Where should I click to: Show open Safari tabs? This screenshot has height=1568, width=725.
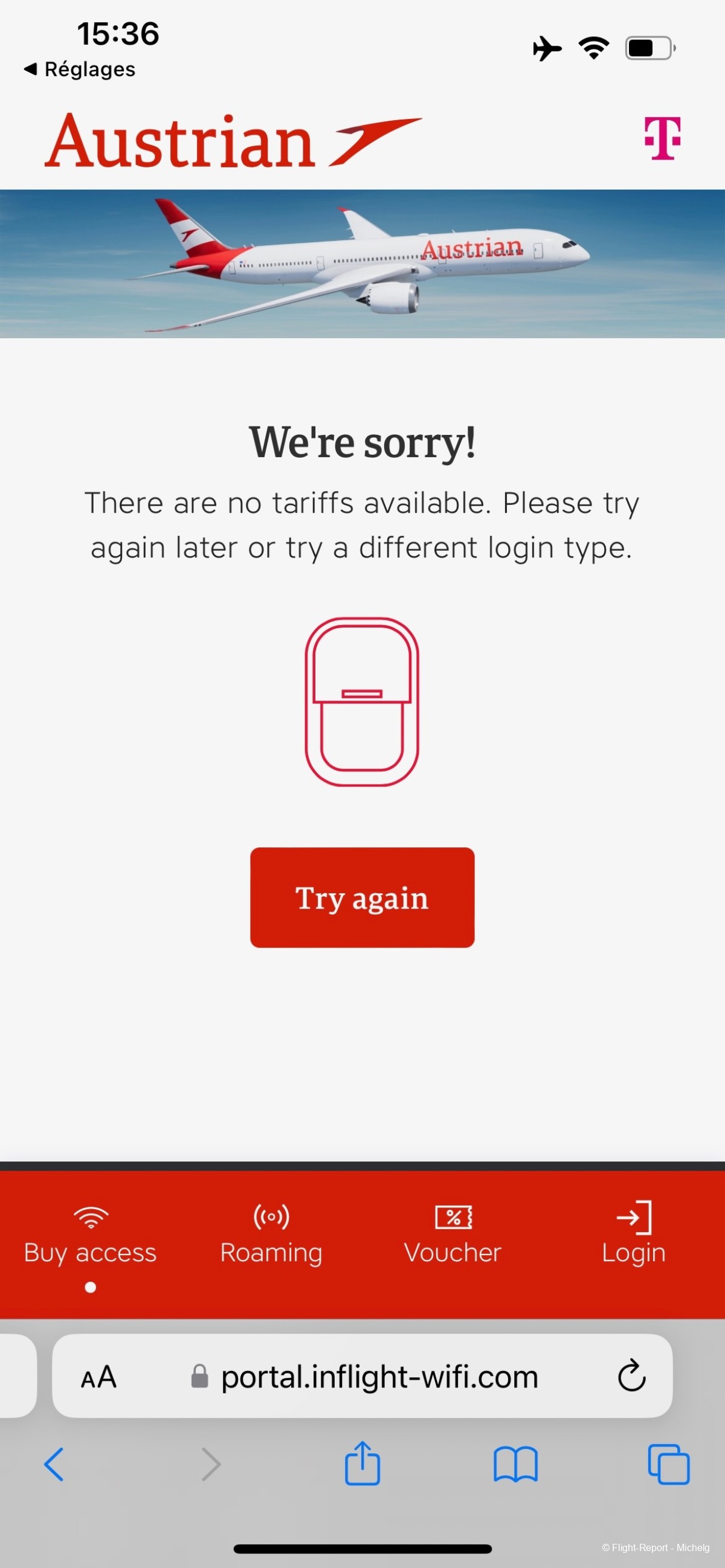[668, 1464]
